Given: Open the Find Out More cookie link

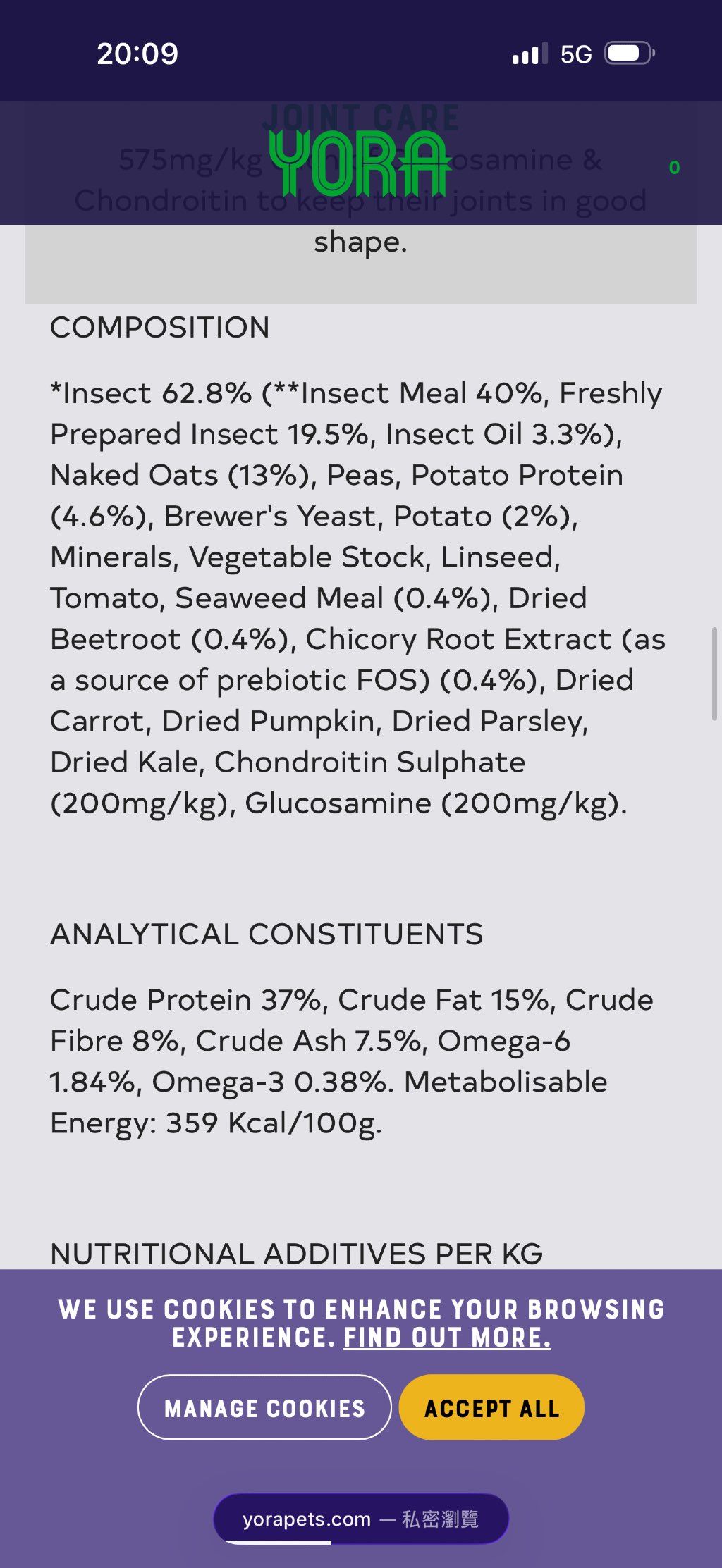Looking at the screenshot, I should click(447, 1337).
